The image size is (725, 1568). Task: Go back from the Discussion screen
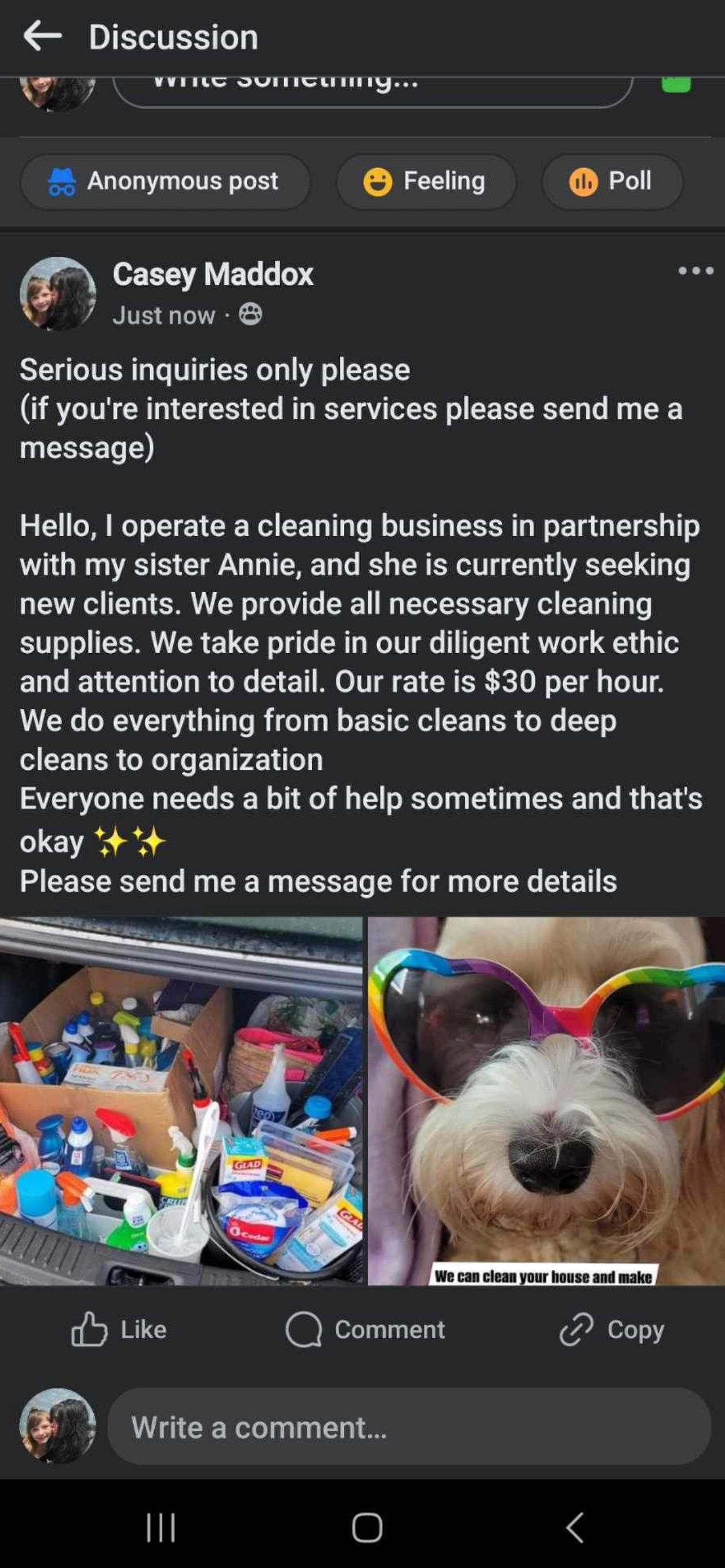[42, 37]
